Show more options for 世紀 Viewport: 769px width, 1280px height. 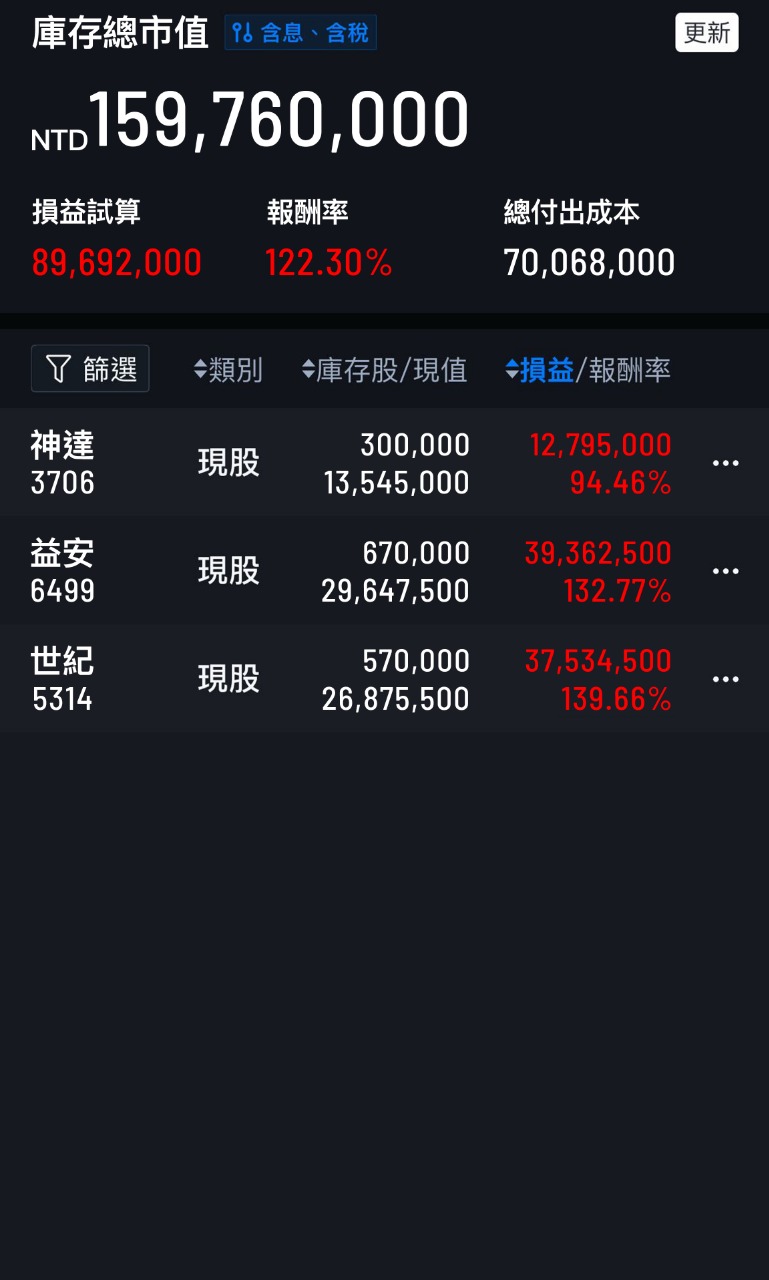click(725, 679)
